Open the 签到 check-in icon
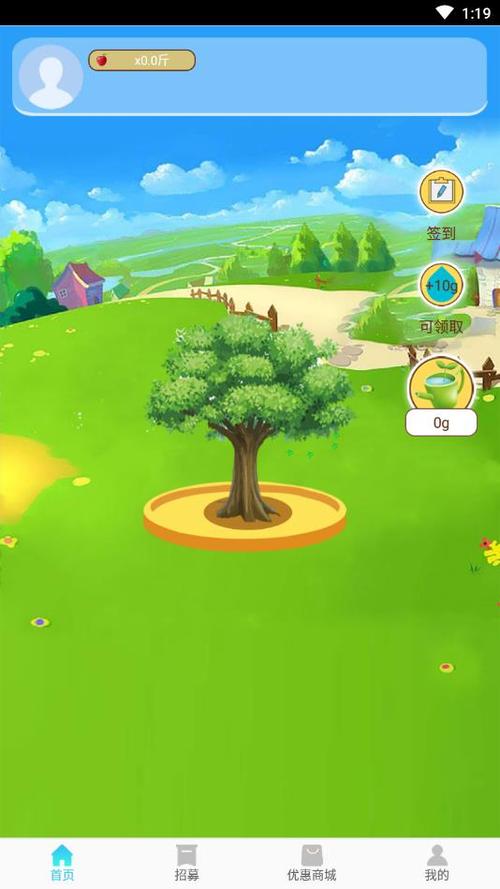 click(441, 192)
